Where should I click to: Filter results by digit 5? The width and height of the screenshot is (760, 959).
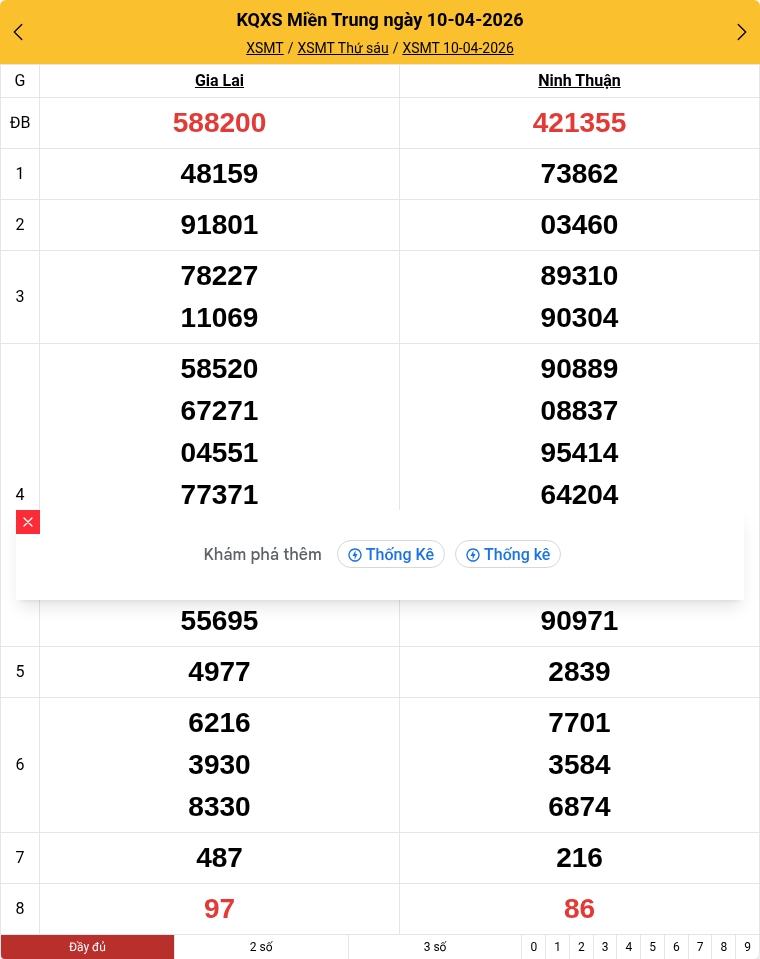[652, 947]
